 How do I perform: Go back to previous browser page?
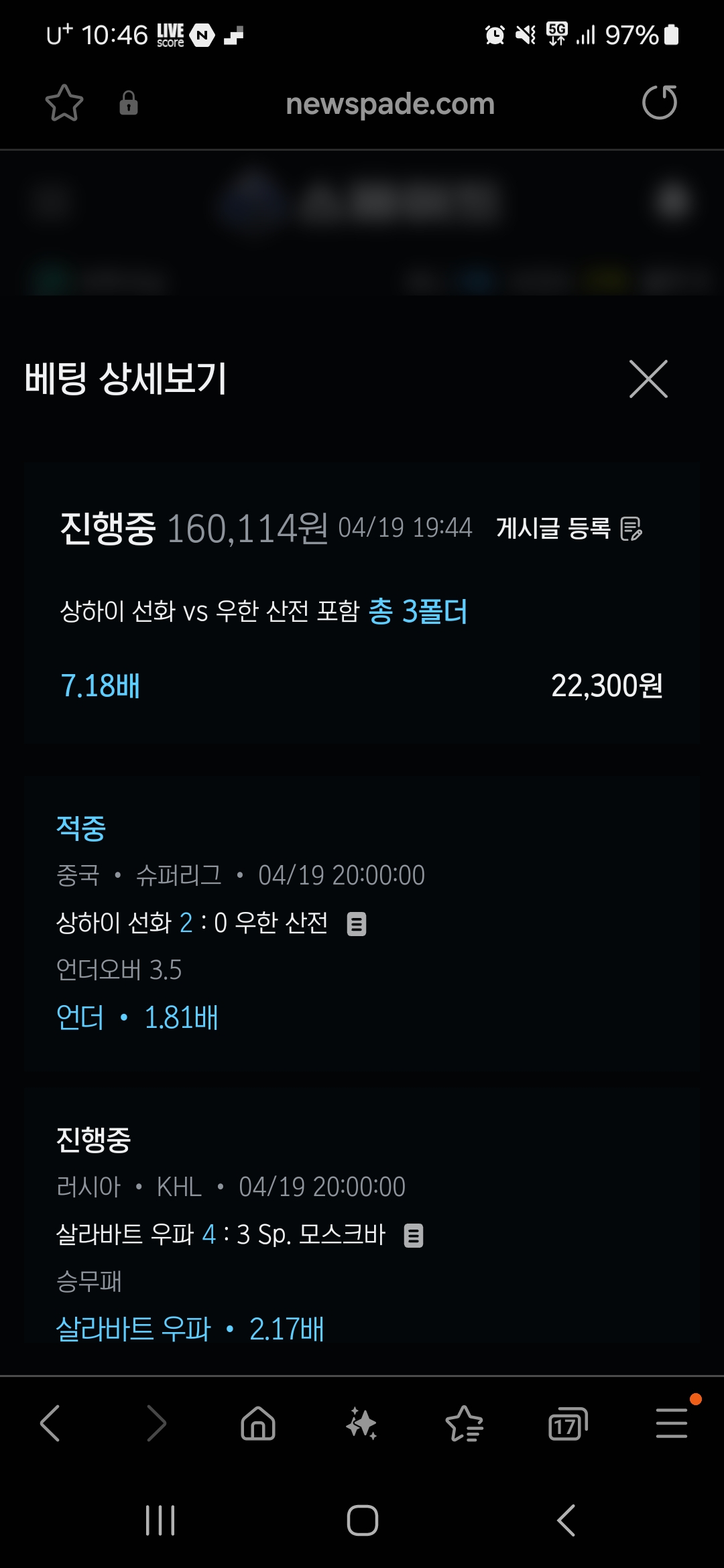tap(50, 1423)
